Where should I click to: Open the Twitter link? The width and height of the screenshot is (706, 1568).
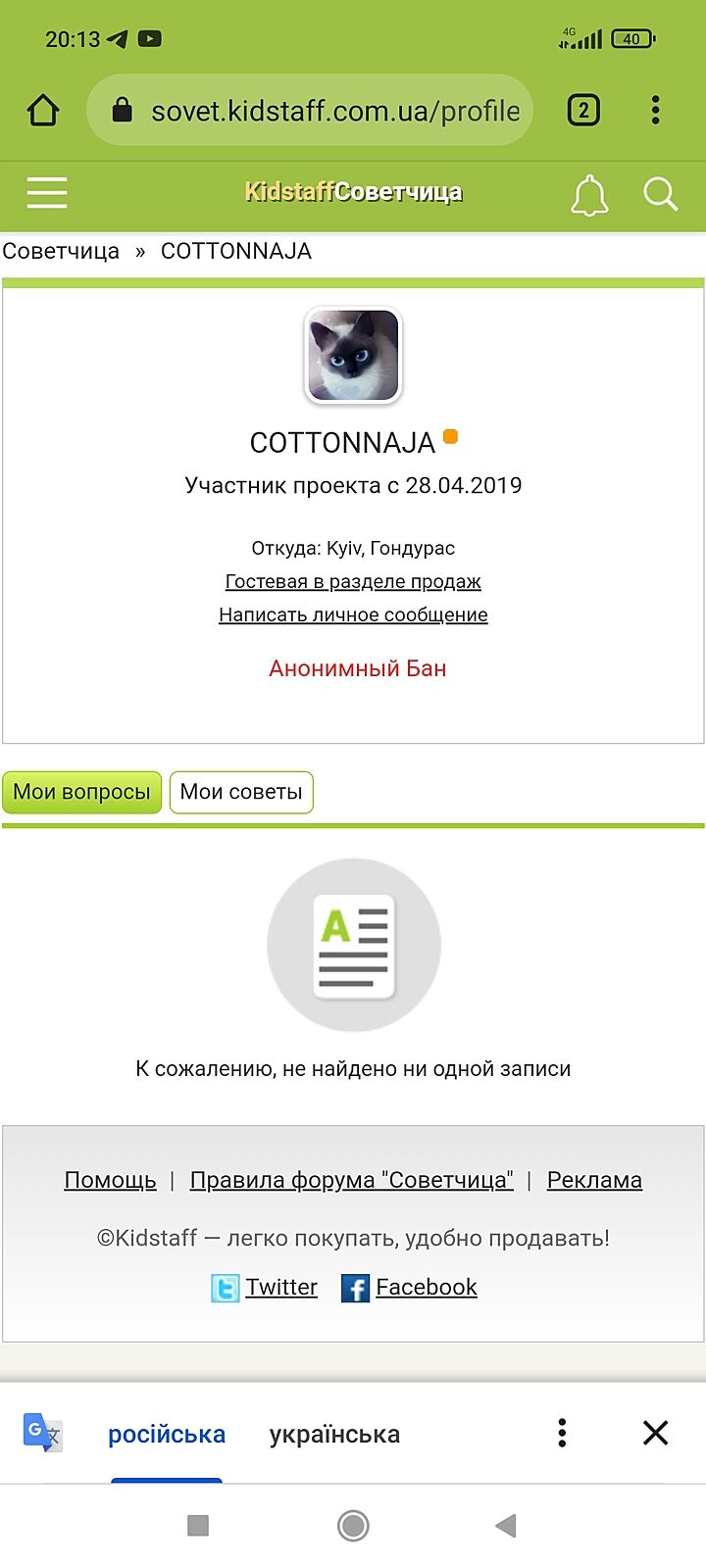(x=280, y=1287)
